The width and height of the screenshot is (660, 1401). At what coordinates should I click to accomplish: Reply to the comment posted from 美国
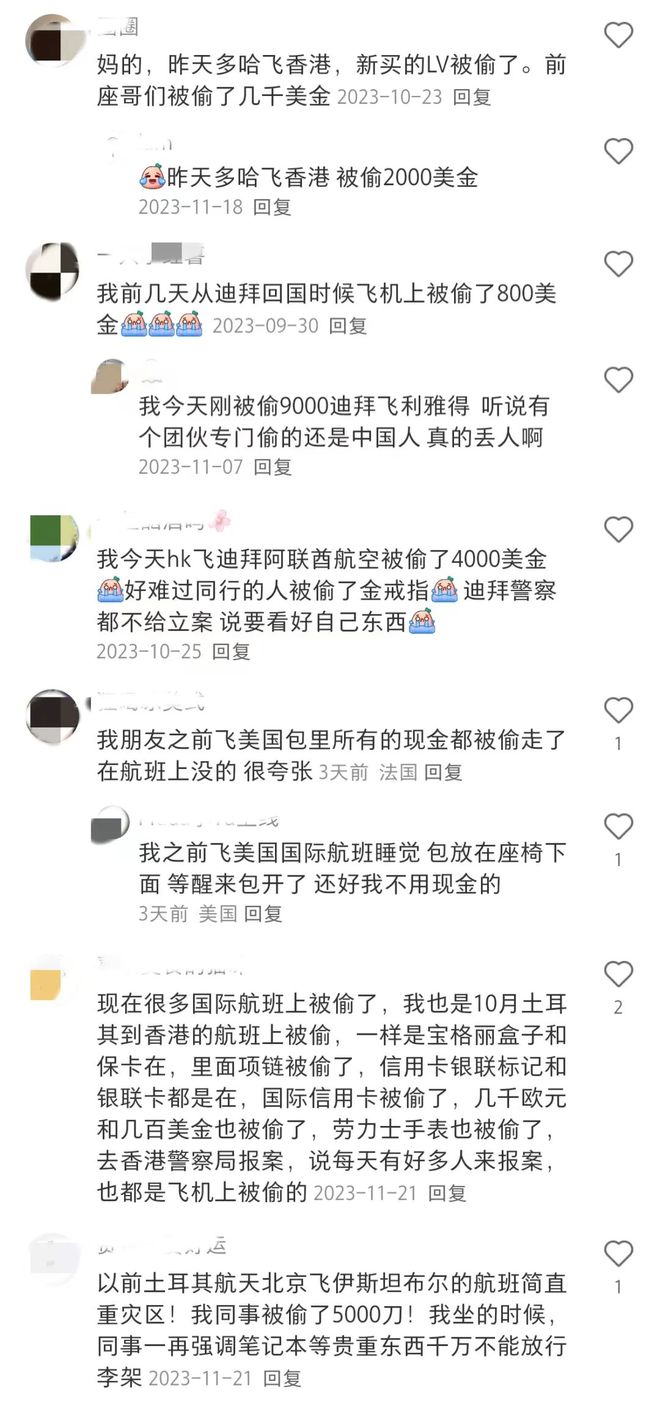pos(263,913)
